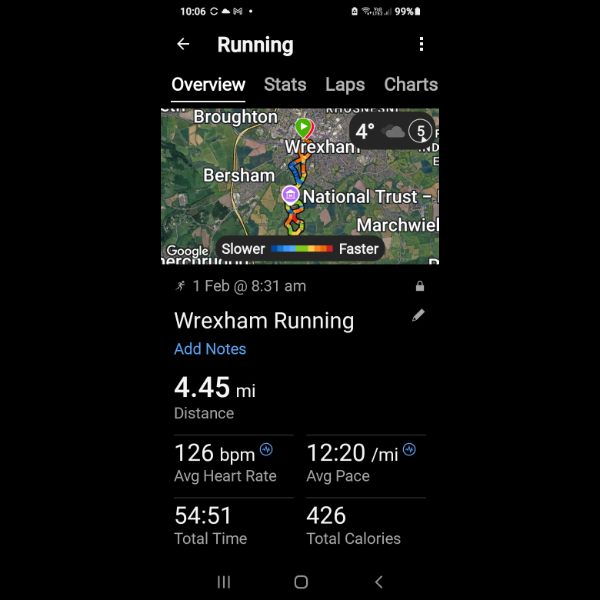This screenshot has width=600, height=600.
Task: Edit the Wrexham Running activity name
Action: point(418,315)
